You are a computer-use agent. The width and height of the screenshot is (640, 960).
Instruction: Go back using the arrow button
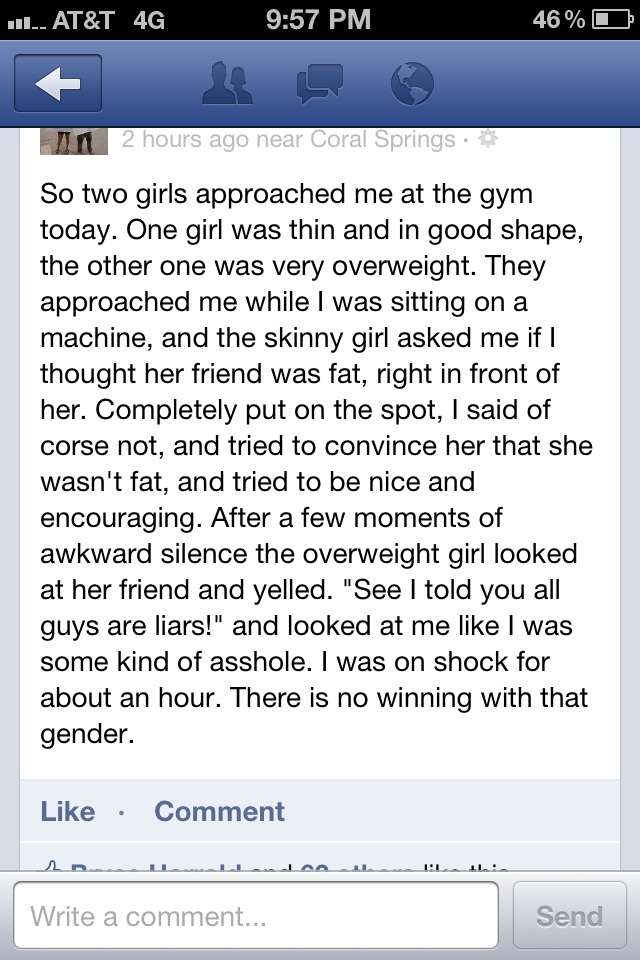(58, 83)
